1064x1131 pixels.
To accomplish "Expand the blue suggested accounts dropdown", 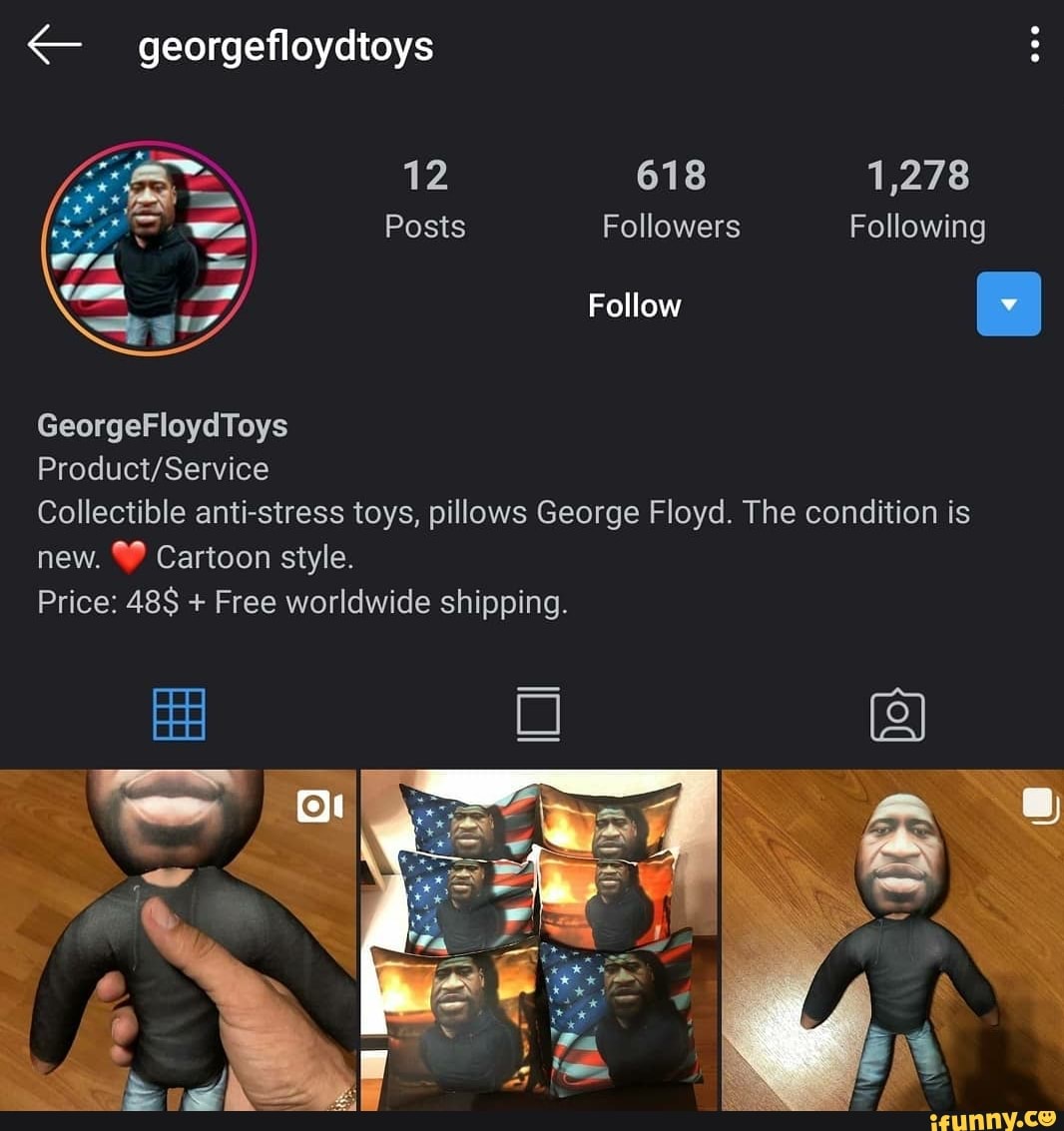I will 1008,303.
